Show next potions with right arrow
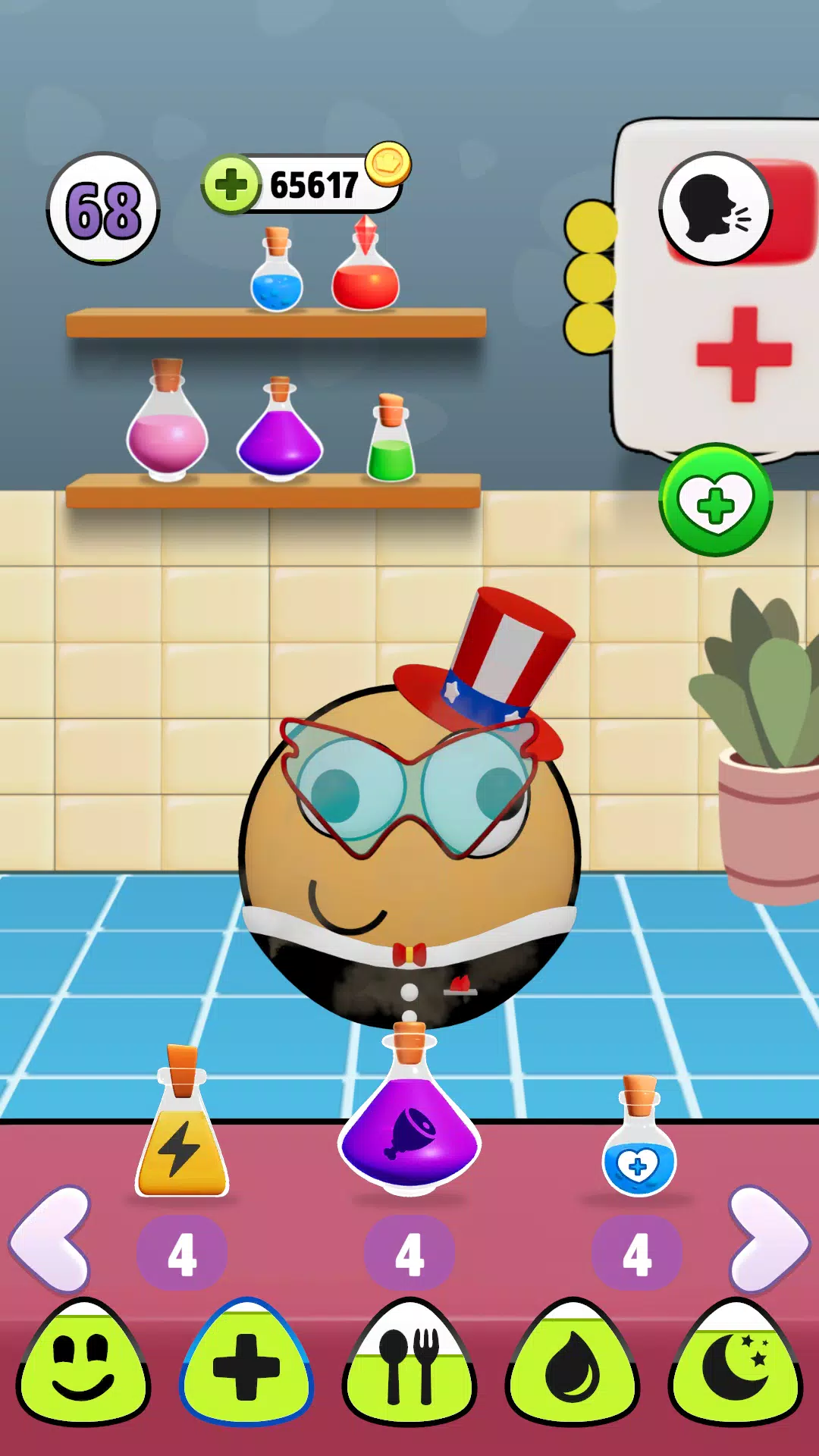The image size is (819, 1456). tap(767, 1239)
